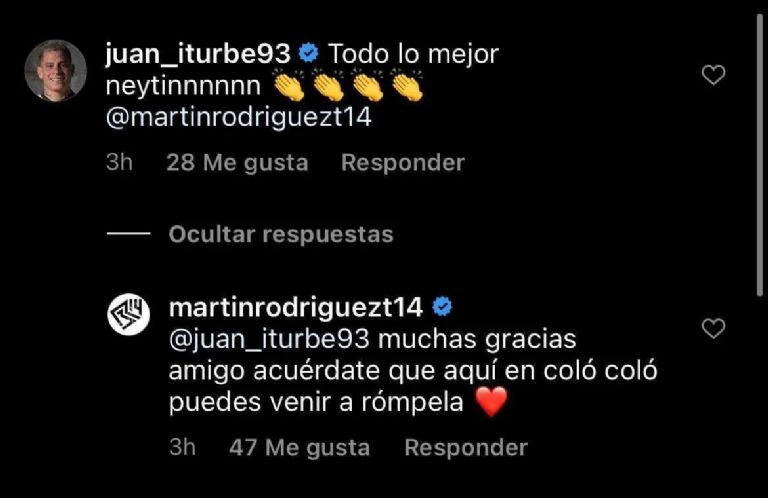Tap Ocultar respuestas to hide replies
This screenshot has width=768, height=498.
pyautogui.click(x=280, y=234)
